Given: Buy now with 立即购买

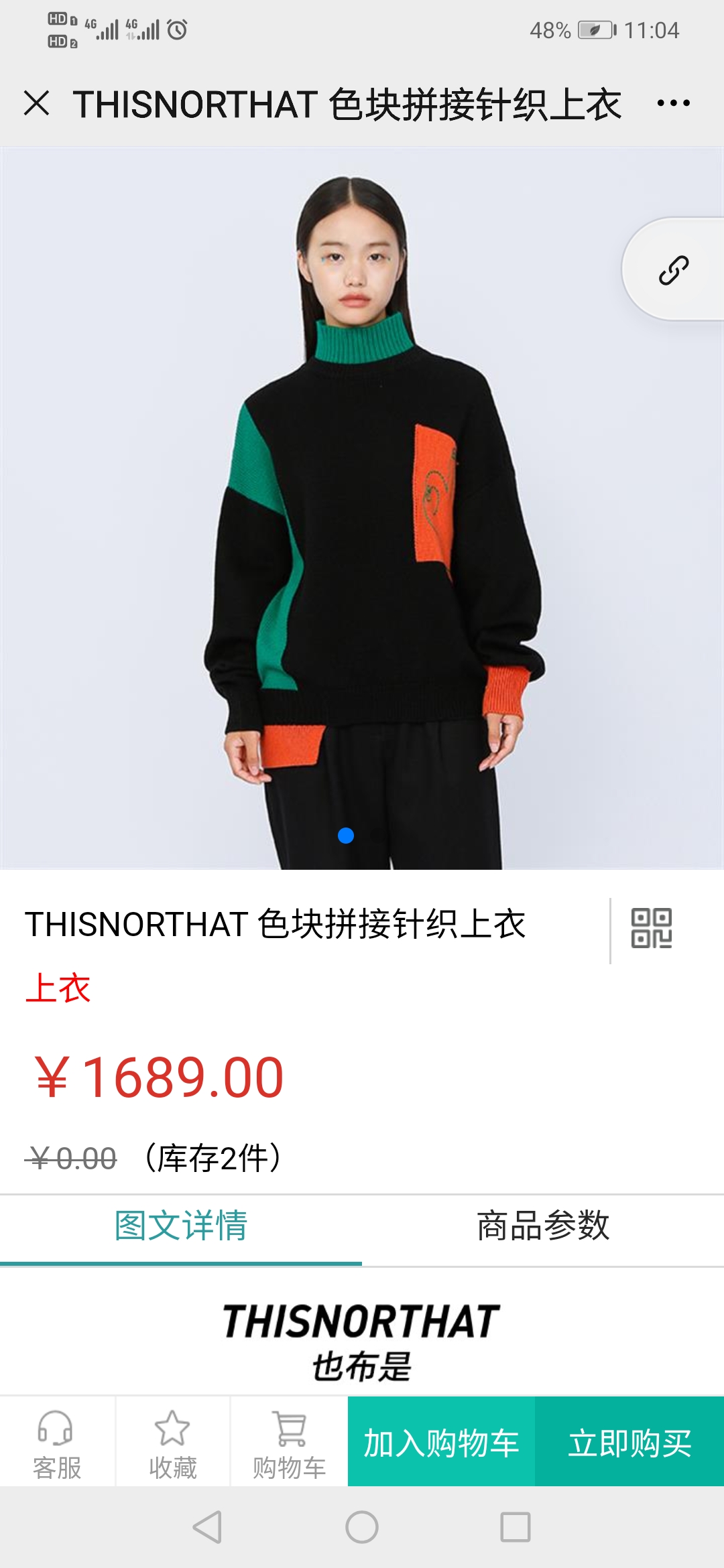Looking at the screenshot, I should tap(629, 1442).
